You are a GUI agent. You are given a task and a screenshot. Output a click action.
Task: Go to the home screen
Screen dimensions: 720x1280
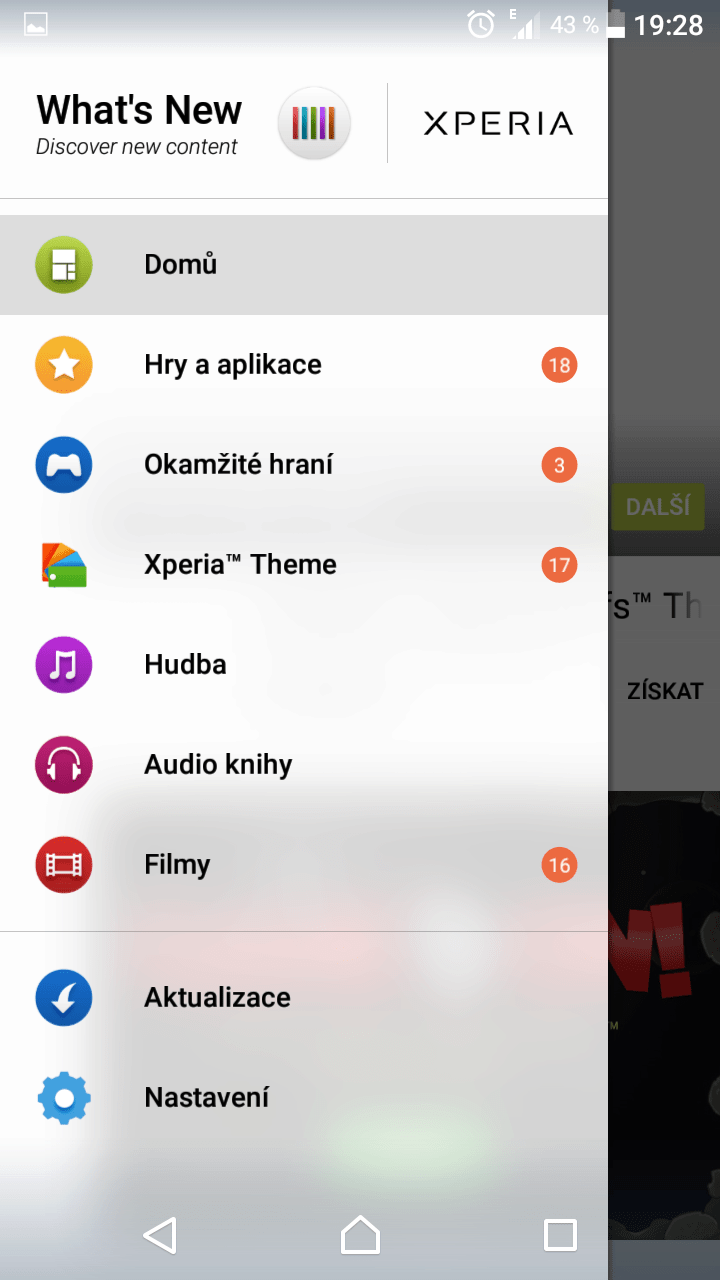tap(360, 1235)
